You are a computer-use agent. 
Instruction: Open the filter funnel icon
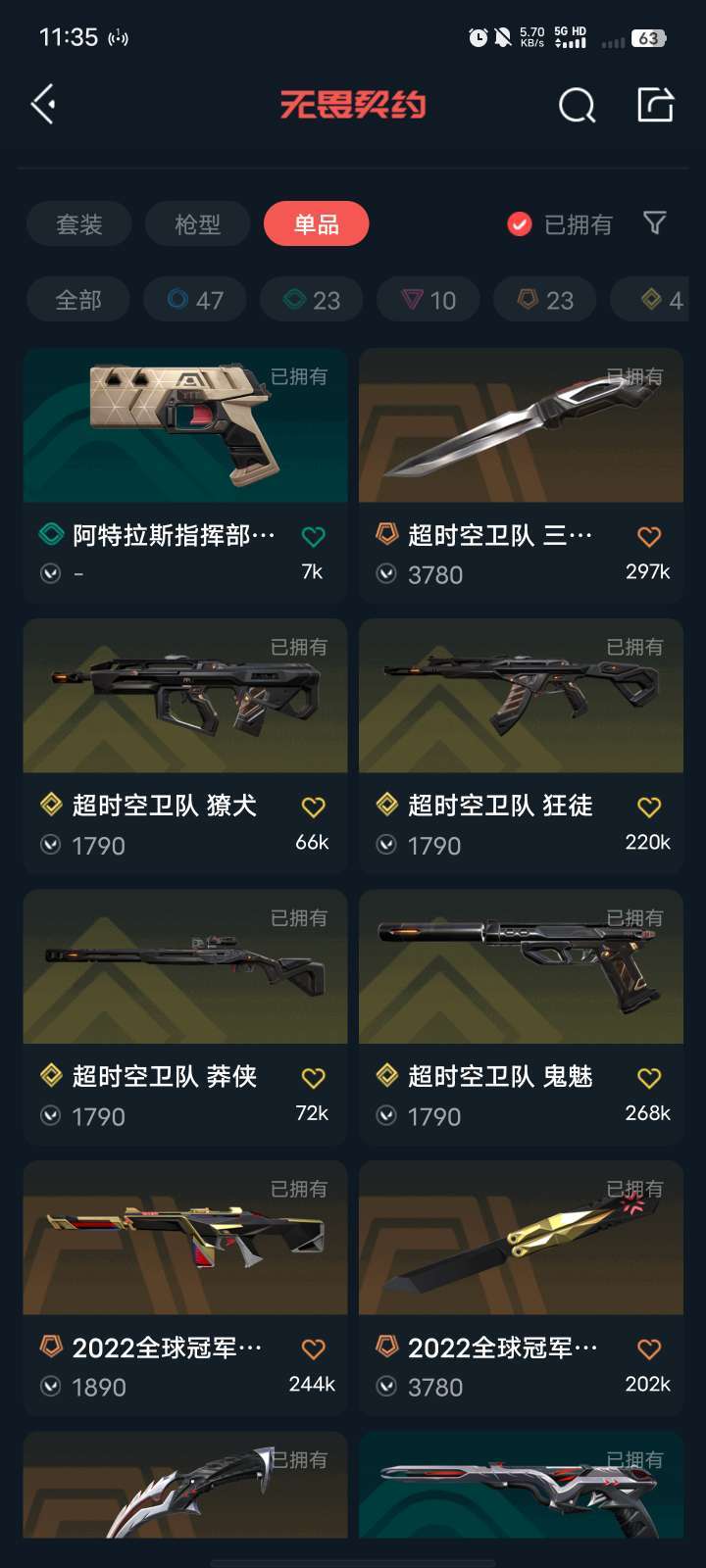pos(654,223)
